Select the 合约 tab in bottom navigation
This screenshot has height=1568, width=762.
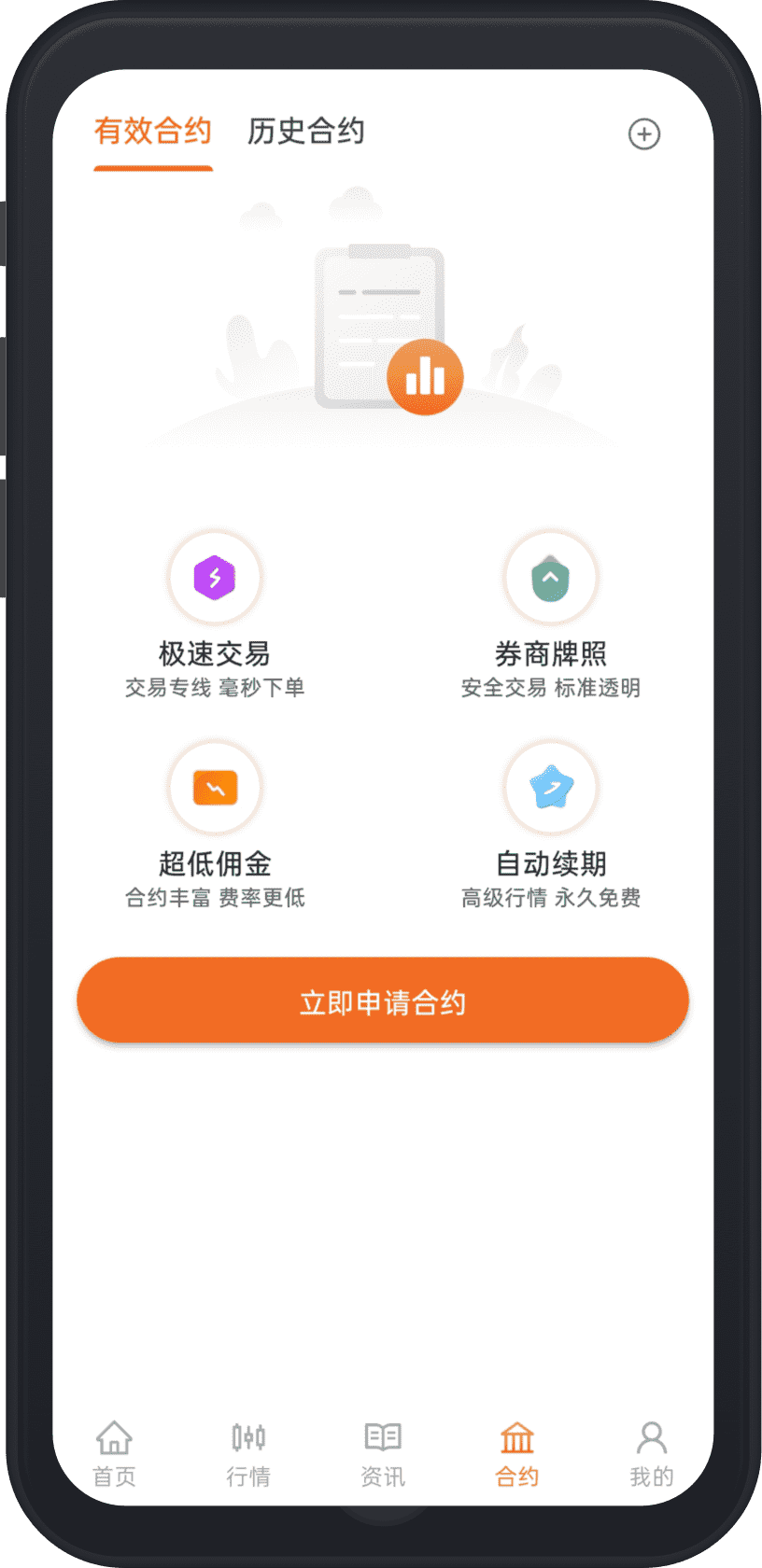tap(516, 1453)
